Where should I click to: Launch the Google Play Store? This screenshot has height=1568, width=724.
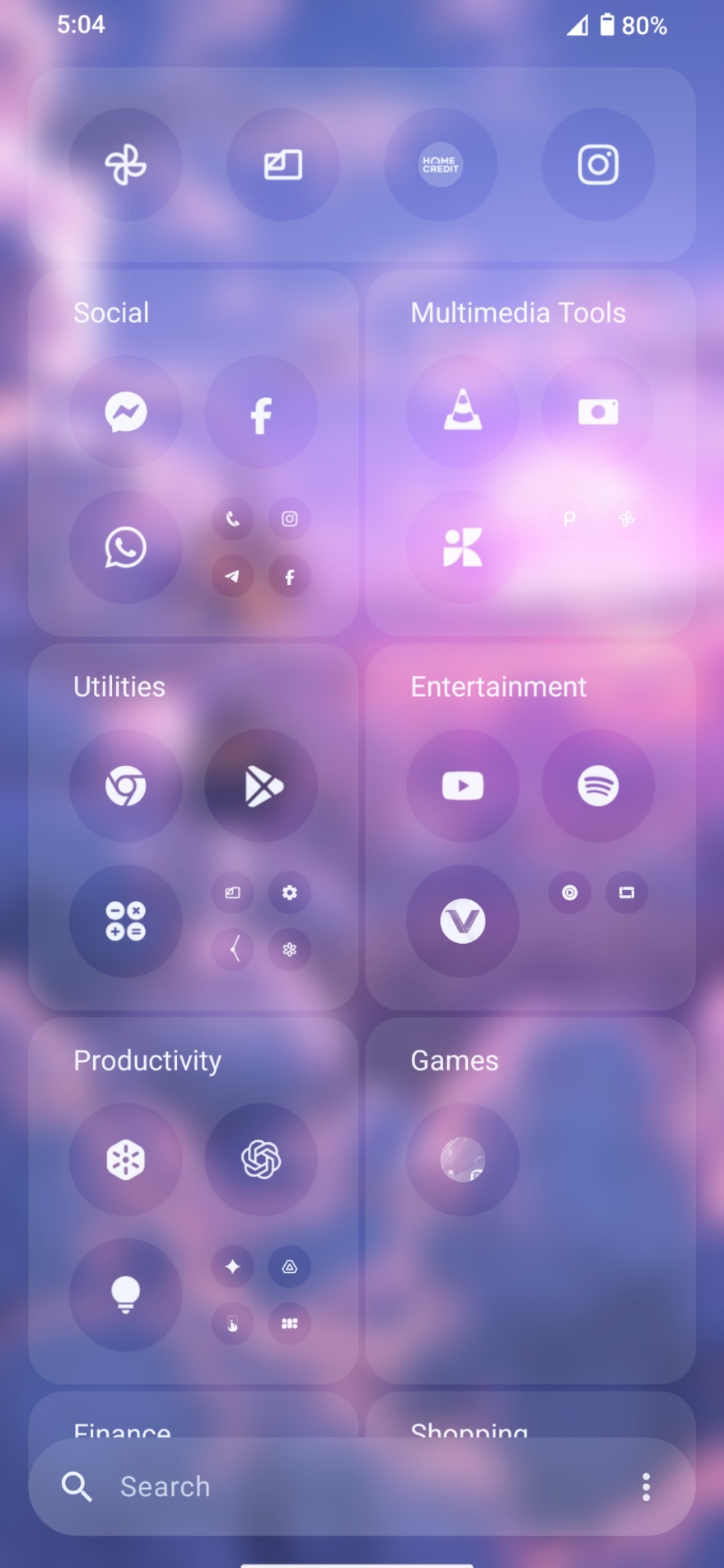[261, 786]
